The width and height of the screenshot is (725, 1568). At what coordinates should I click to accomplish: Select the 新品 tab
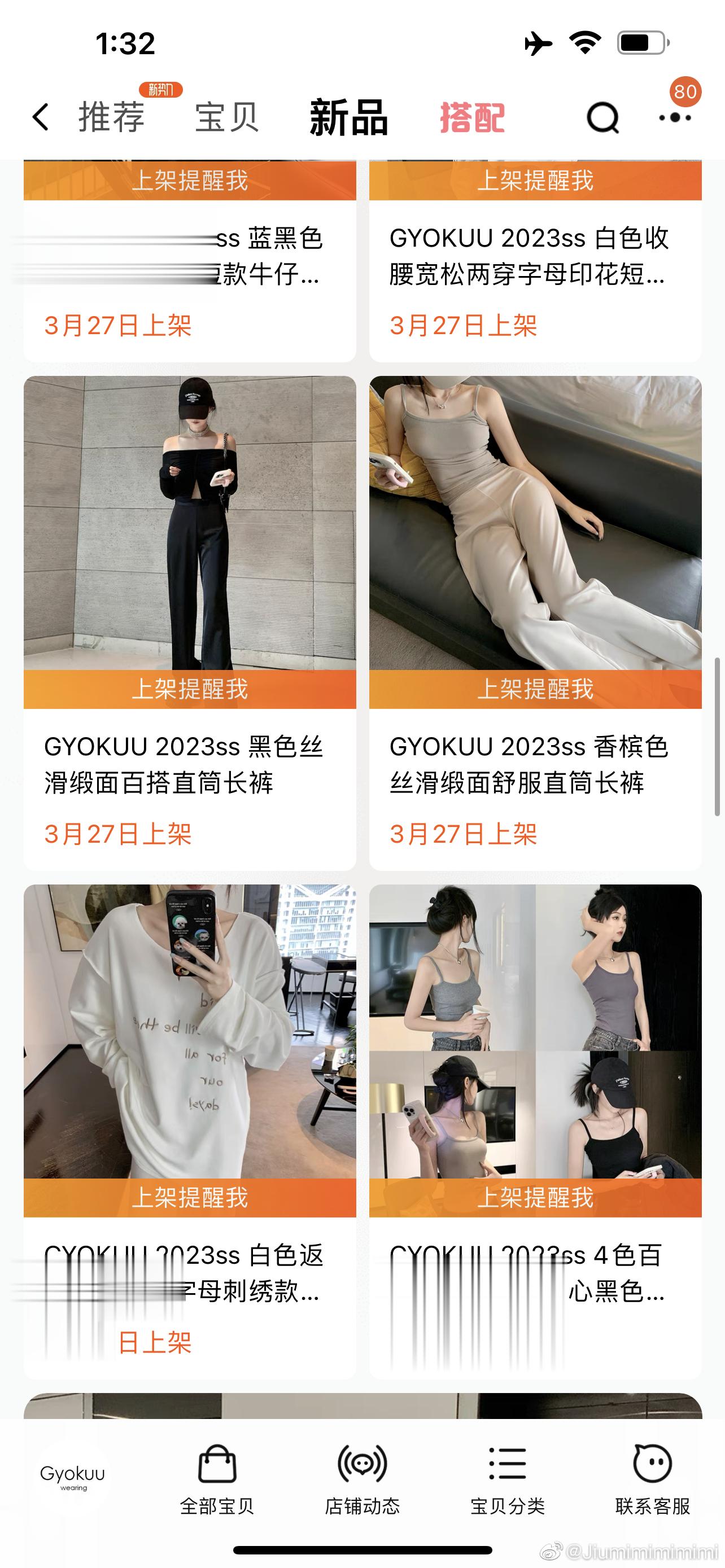[348, 117]
